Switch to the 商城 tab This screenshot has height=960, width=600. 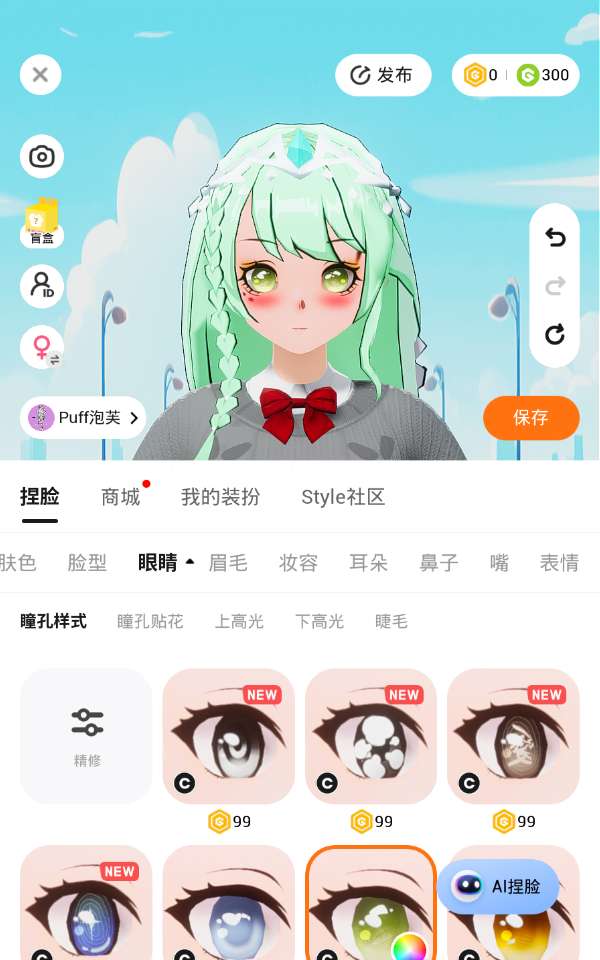coord(121,497)
